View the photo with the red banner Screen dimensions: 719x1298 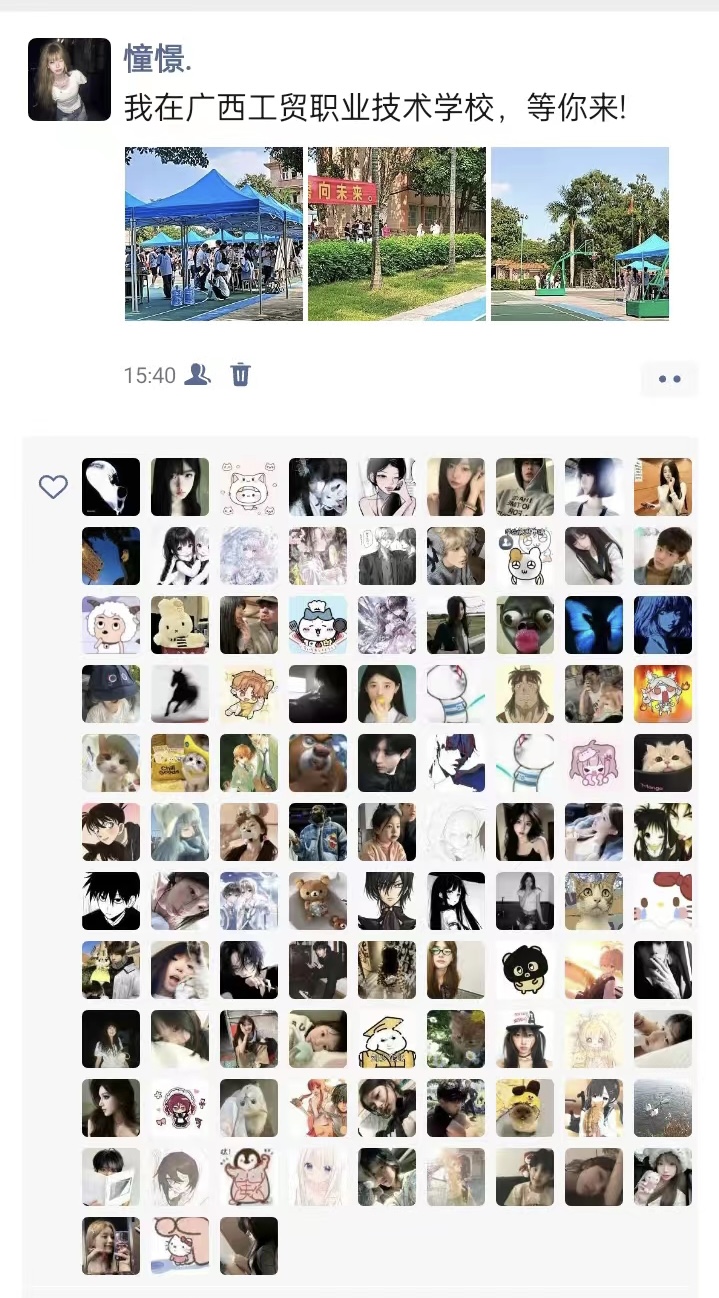(397, 234)
